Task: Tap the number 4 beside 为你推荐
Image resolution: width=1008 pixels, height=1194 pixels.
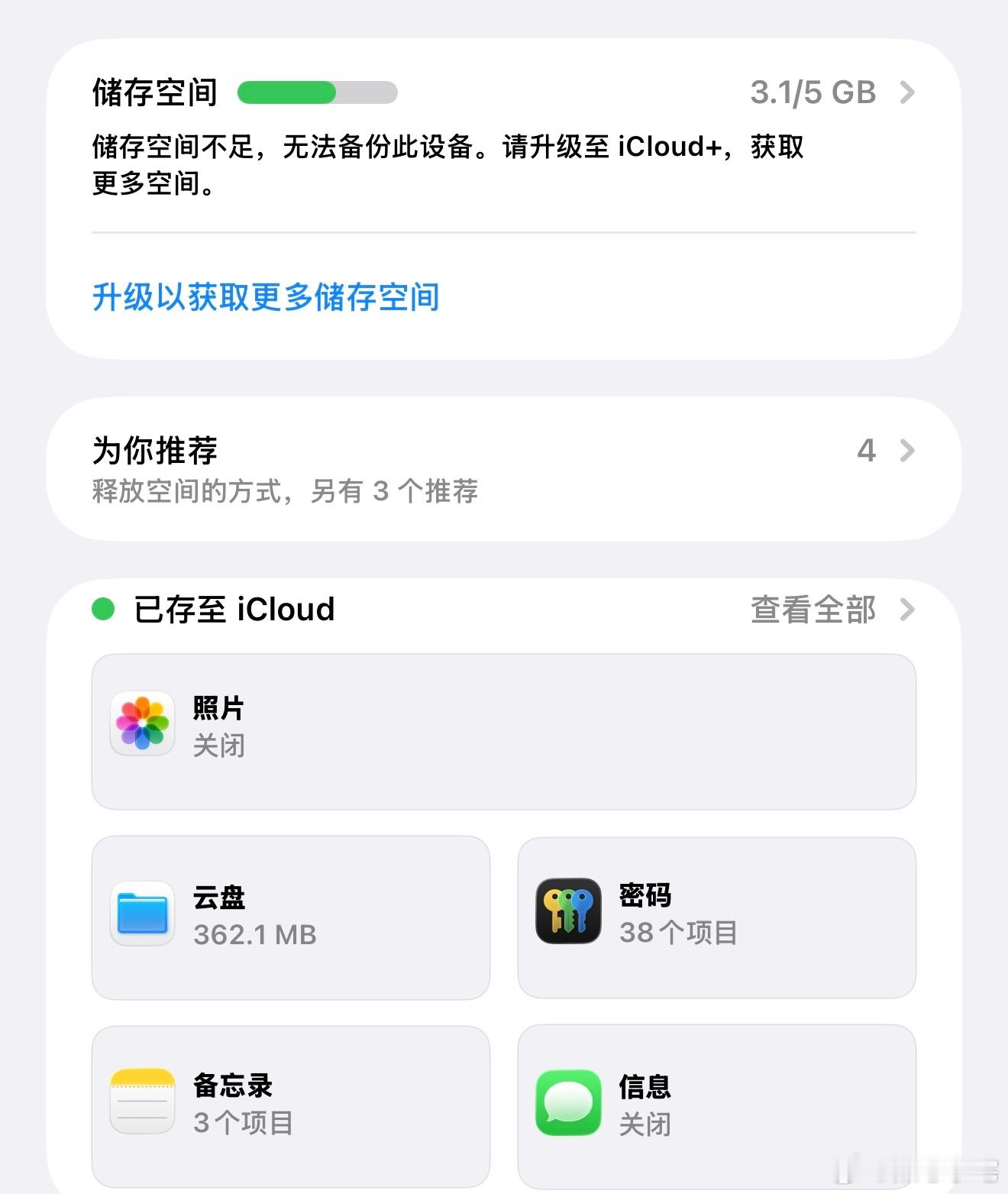Action: [x=867, y=451]
